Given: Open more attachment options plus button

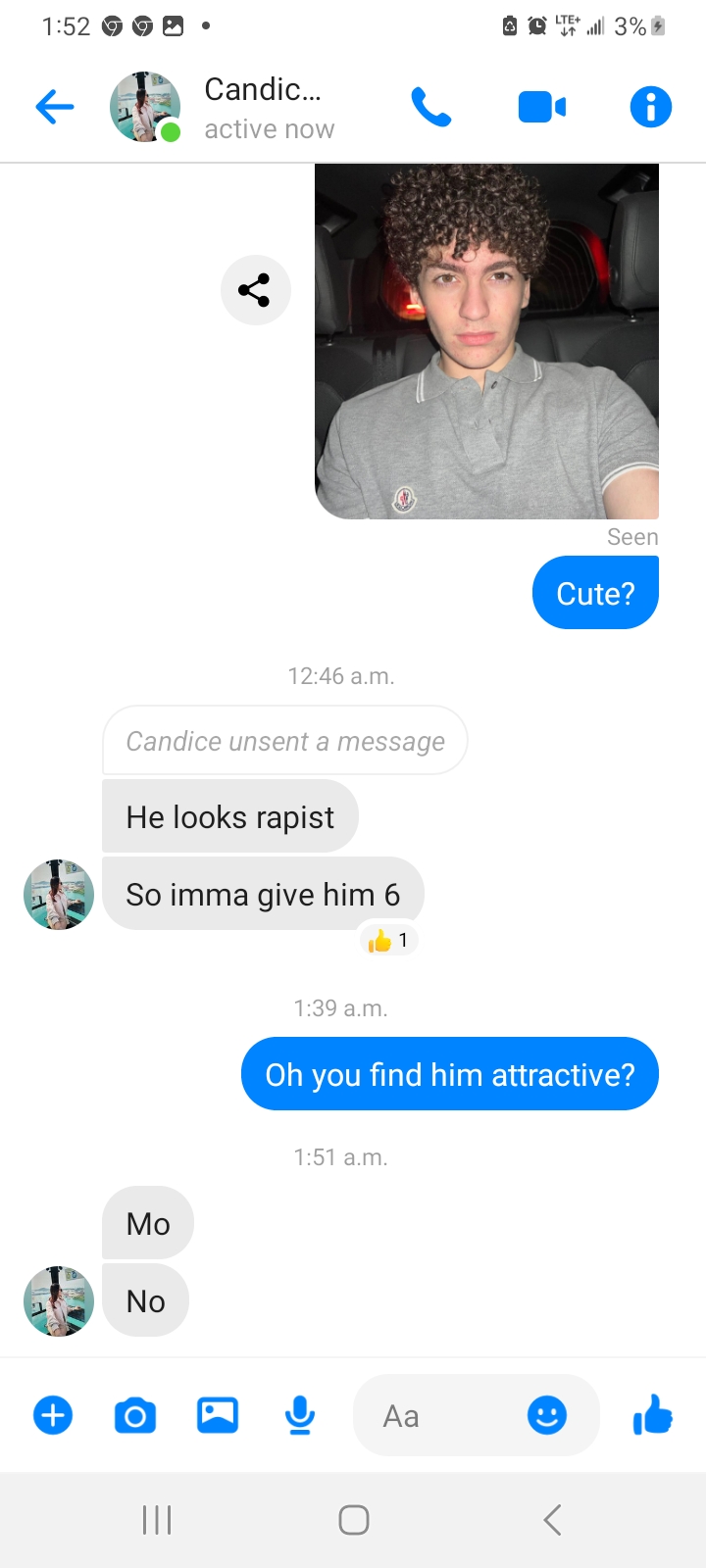Looking at the screenshot, I should 53,1416.
